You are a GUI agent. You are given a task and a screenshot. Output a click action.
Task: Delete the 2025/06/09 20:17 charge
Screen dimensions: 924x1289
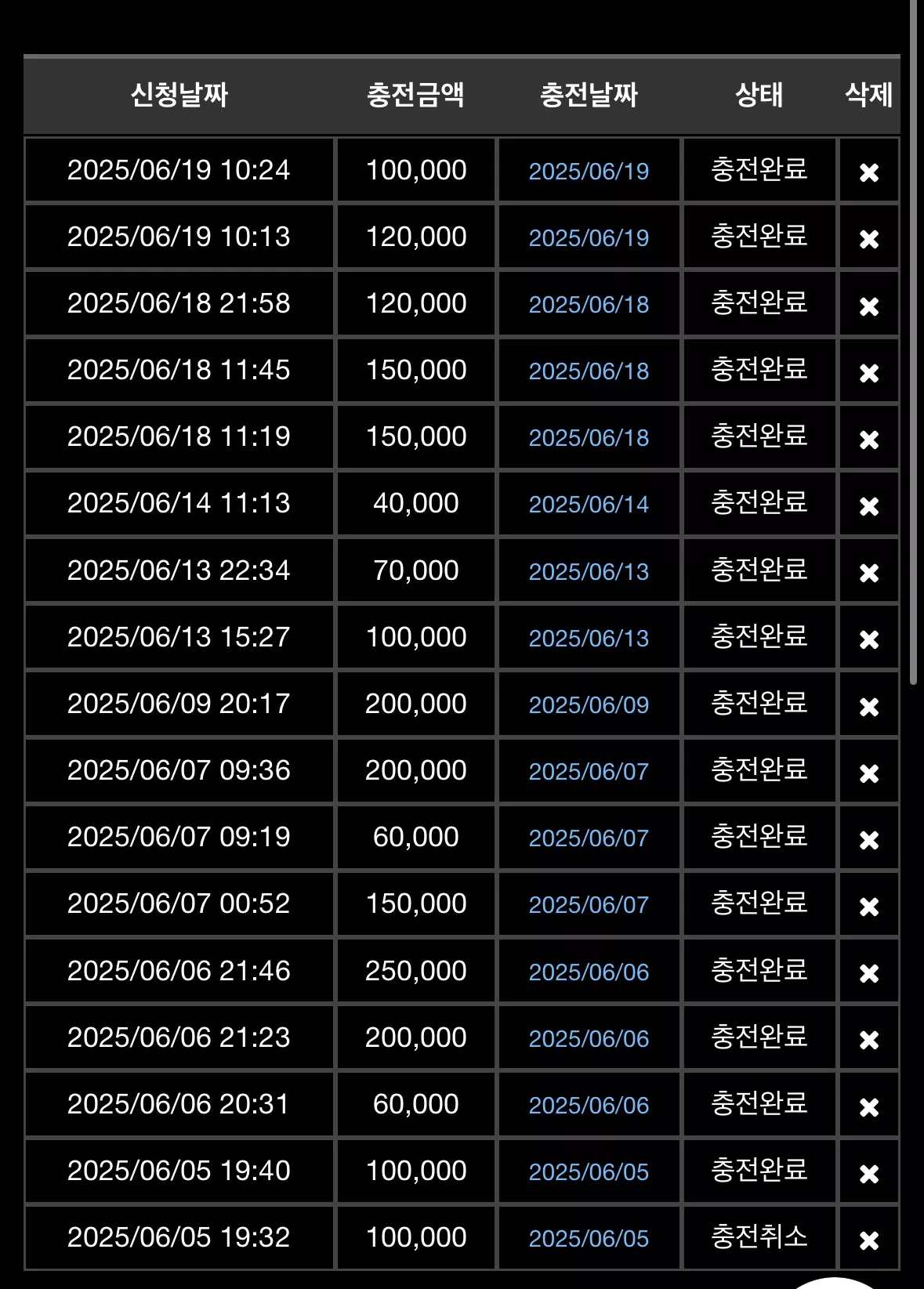click(x=869, y=706)
